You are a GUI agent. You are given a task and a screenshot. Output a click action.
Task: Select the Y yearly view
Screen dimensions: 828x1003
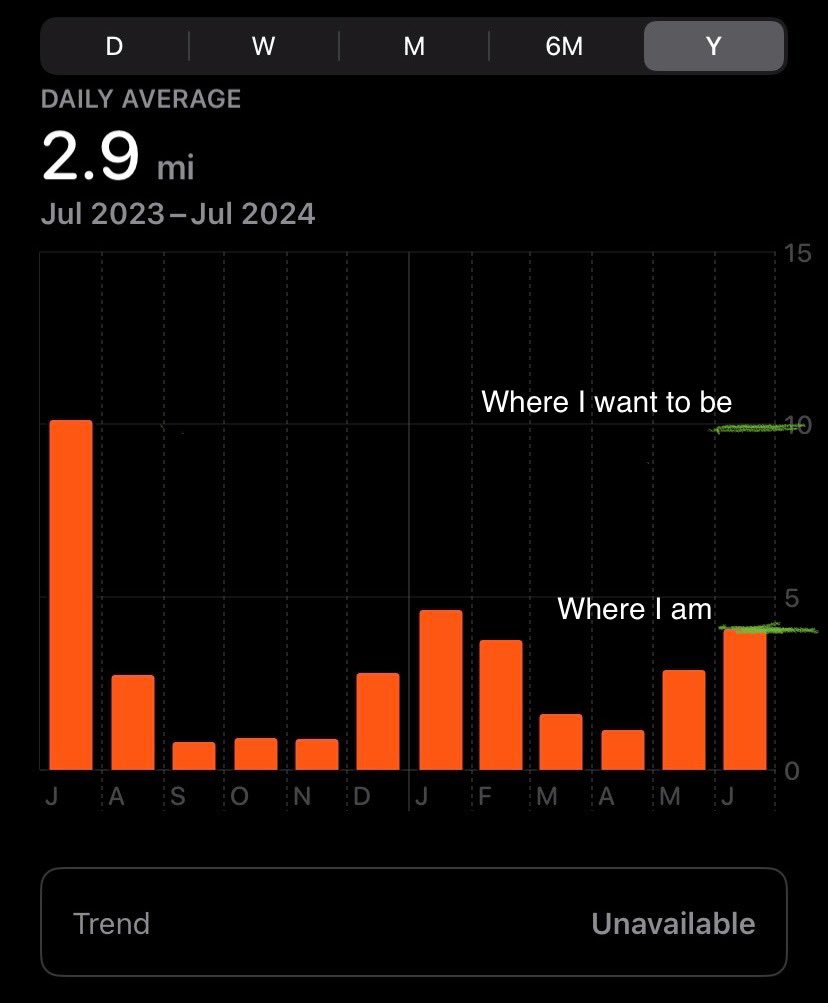click(x=713, y=46)
